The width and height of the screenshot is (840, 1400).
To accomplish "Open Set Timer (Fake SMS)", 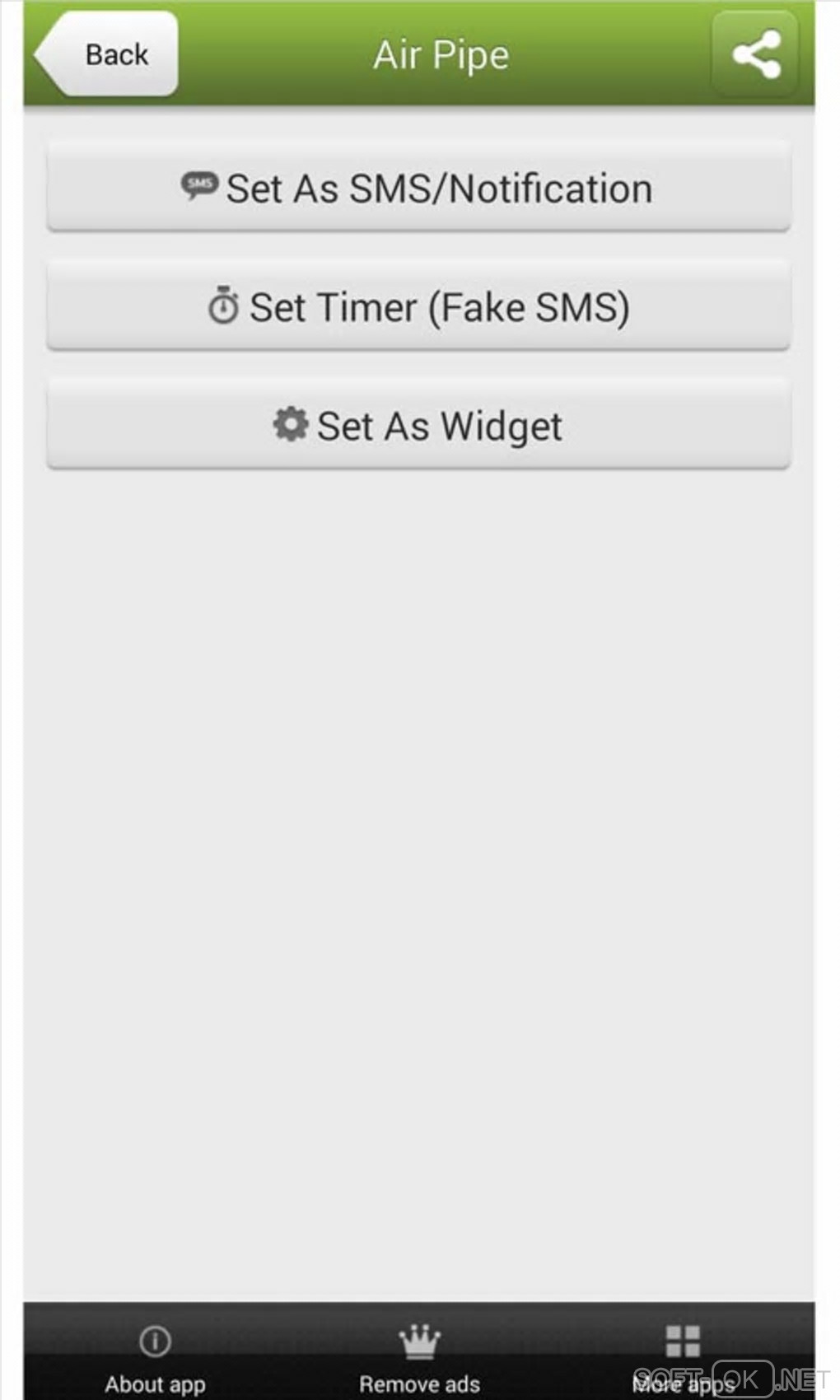I will 418,306.
